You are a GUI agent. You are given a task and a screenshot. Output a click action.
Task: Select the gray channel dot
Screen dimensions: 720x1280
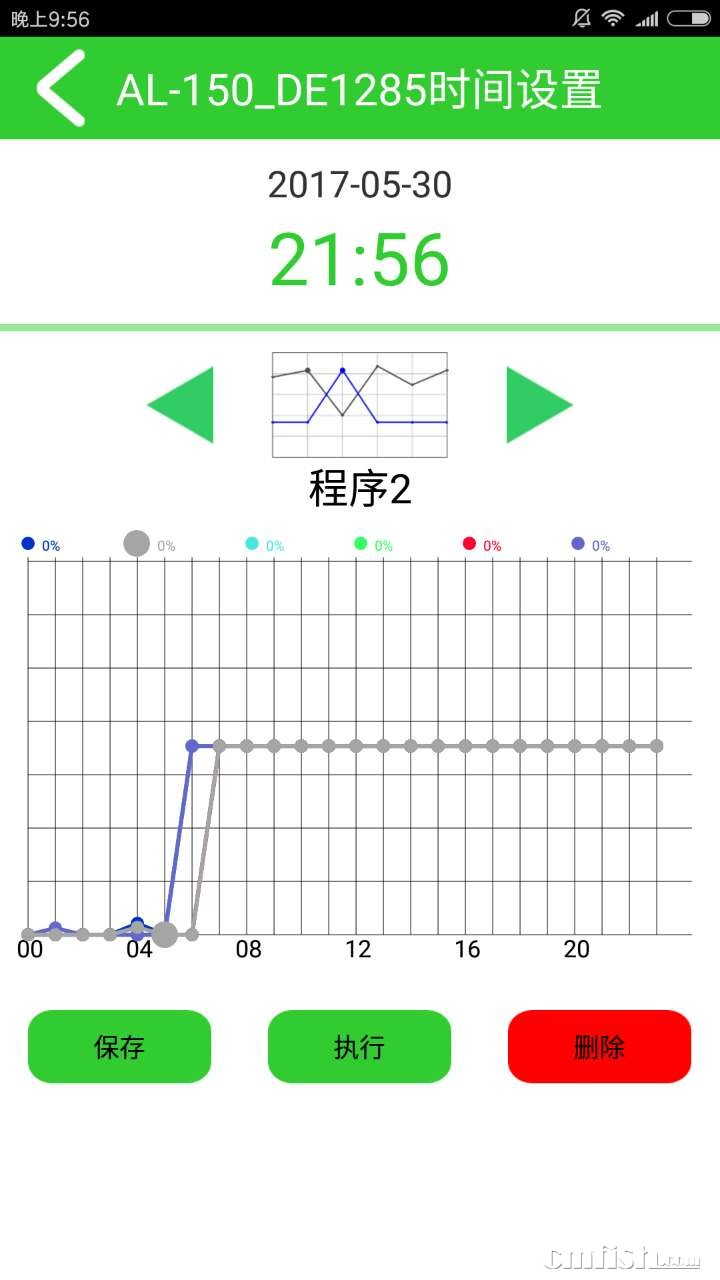[x=136, y=544]
